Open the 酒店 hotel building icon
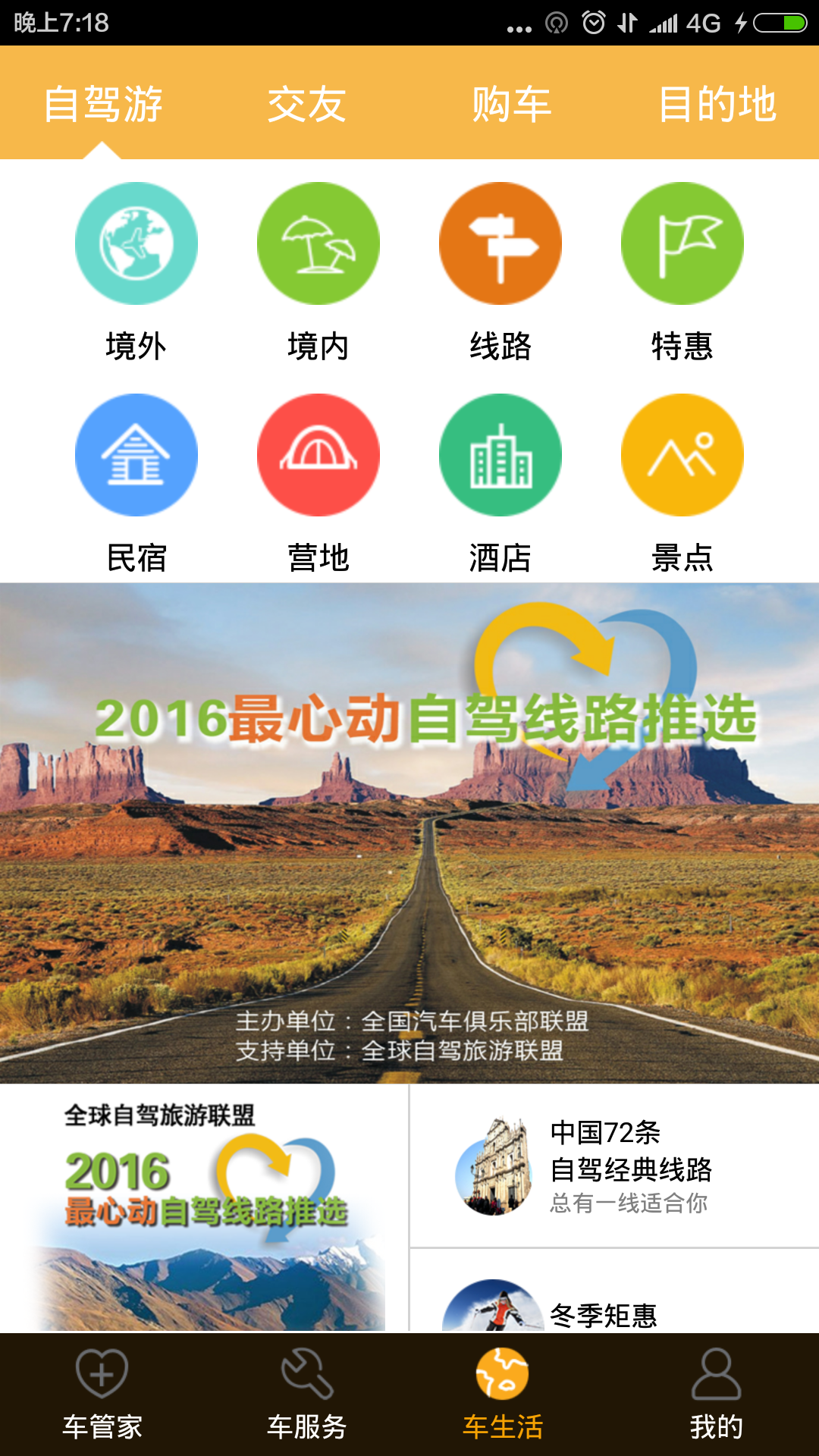Image resolution: width=819 pixels, height=1456 pixels. click(500, 453)
